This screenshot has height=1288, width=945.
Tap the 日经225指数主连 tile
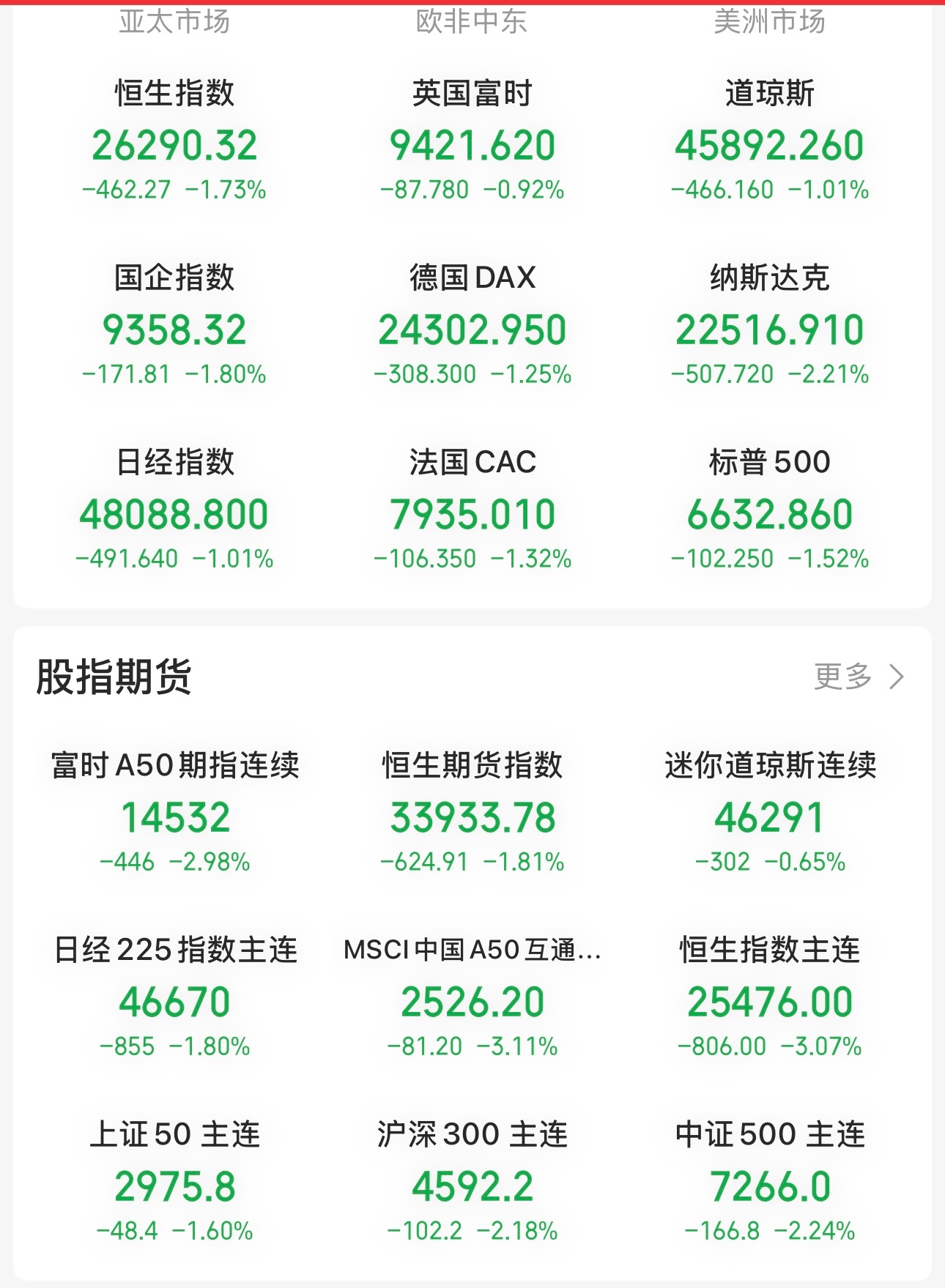[174, 997]
